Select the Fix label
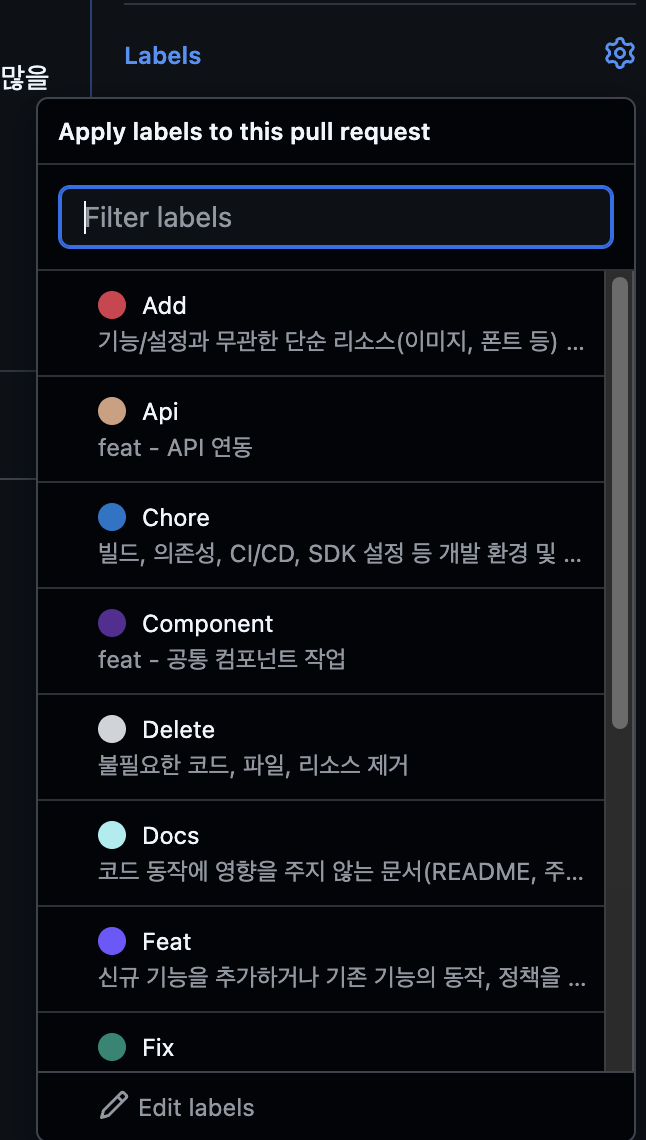The height and width of the screenshot is (1140, 646). pyautogui.click(x=320, y=1045)
